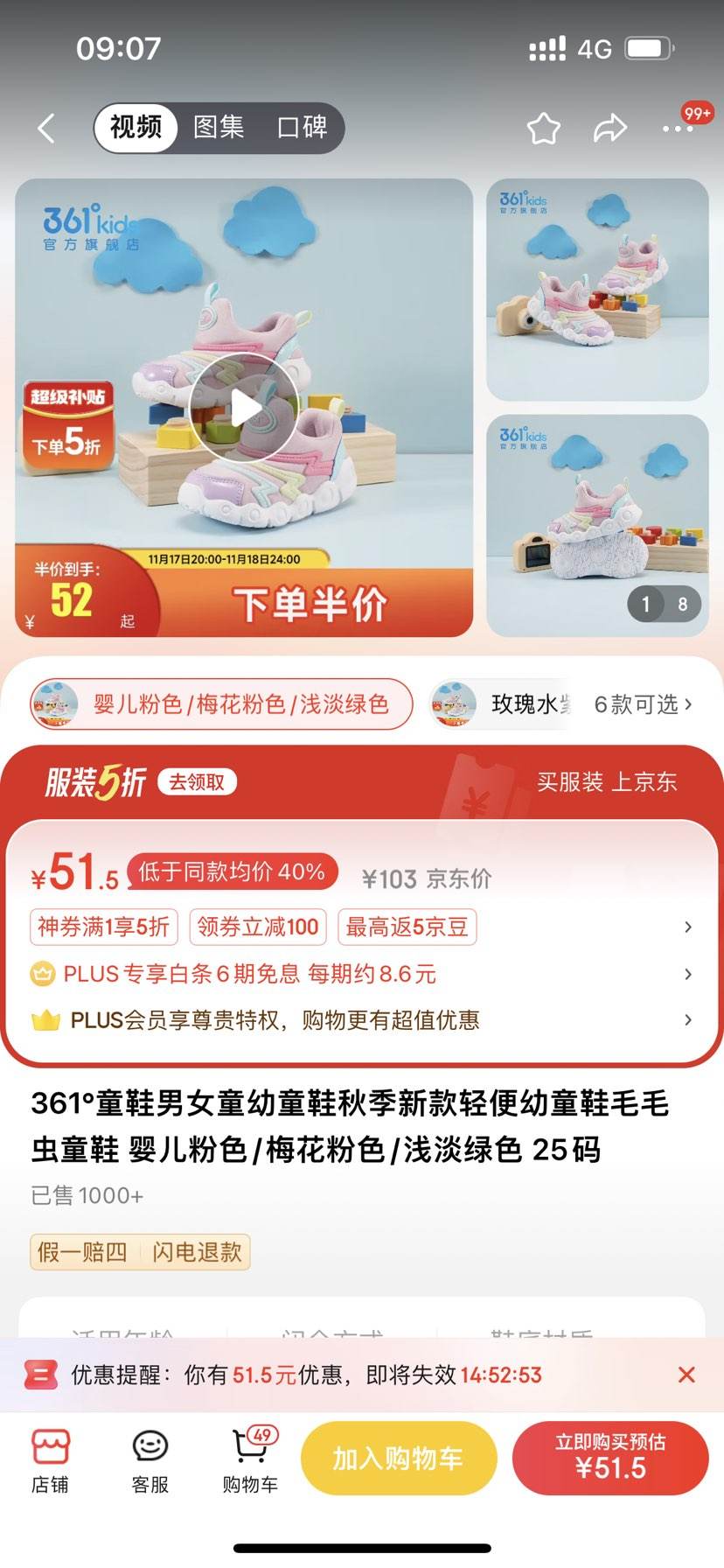Dismiss the 优惠提醒 reminder banner
Viewport: 724px width, 1568px height.
687,1375
